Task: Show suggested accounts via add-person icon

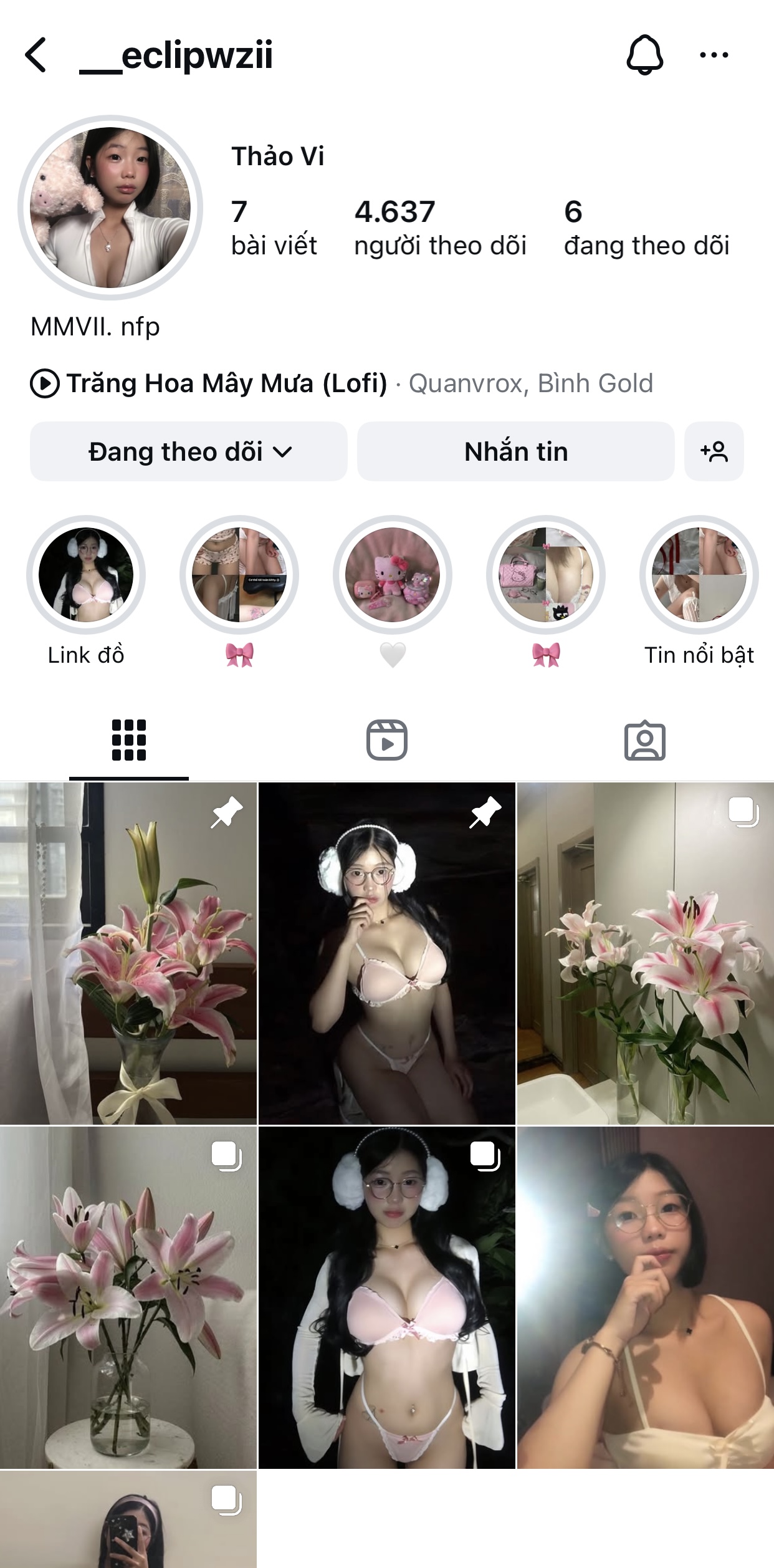Action: pyautogui.click(x=714, y=451)
